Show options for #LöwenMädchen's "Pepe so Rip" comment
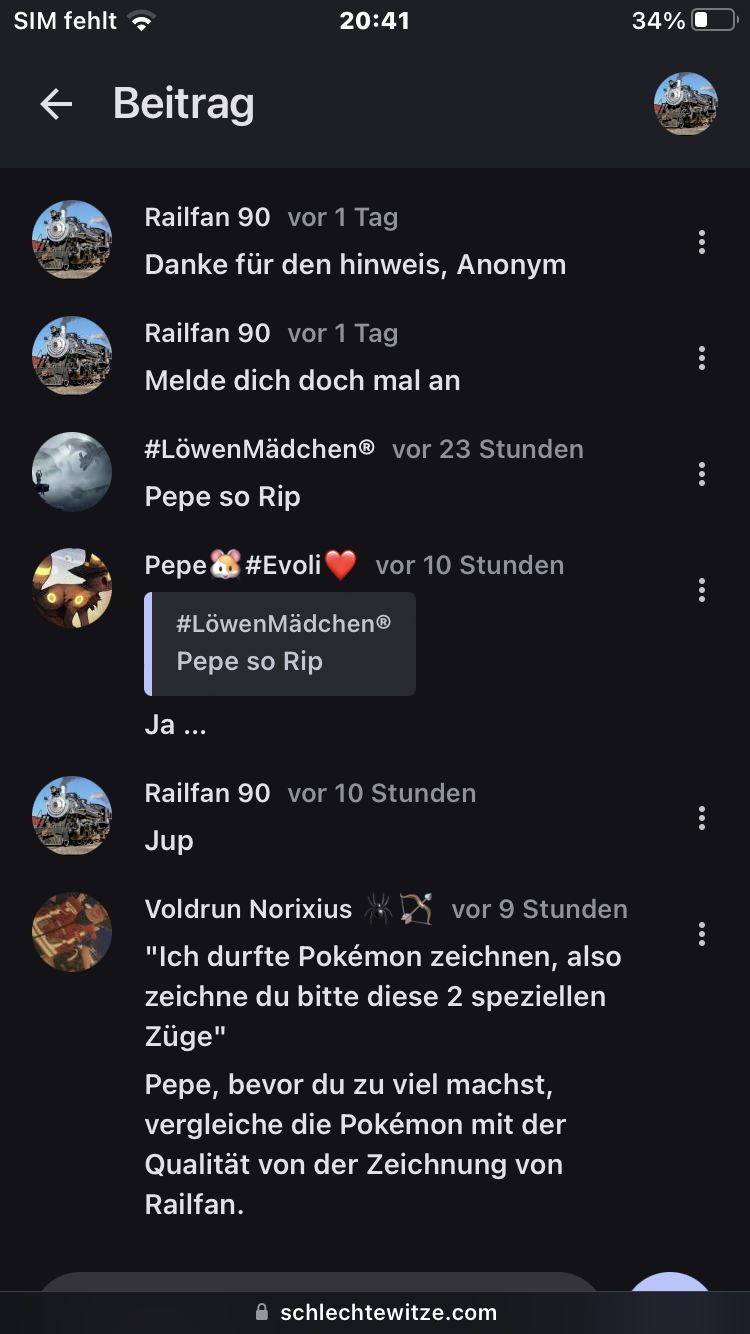 pyautogui.click(x=702, y=474)
